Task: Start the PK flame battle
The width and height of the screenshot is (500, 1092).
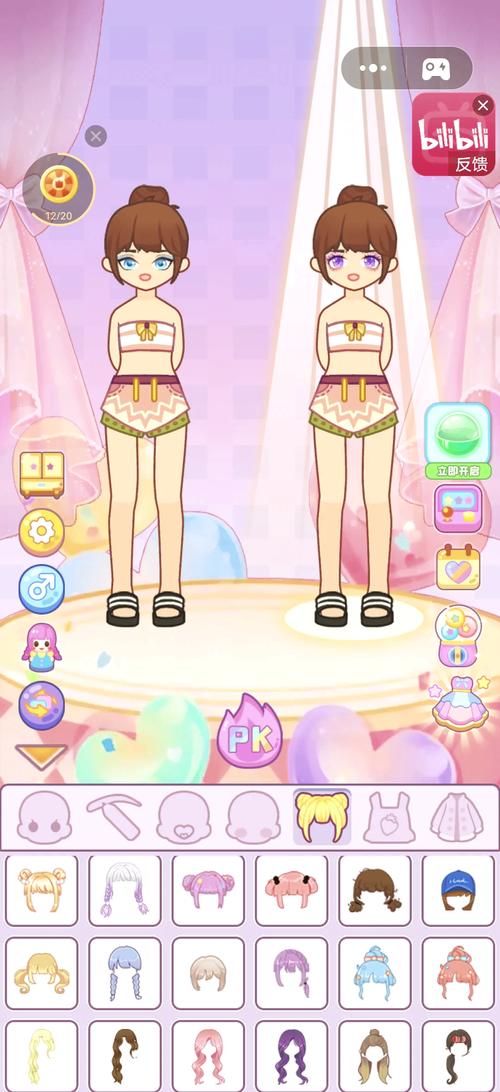Action: 249,731
